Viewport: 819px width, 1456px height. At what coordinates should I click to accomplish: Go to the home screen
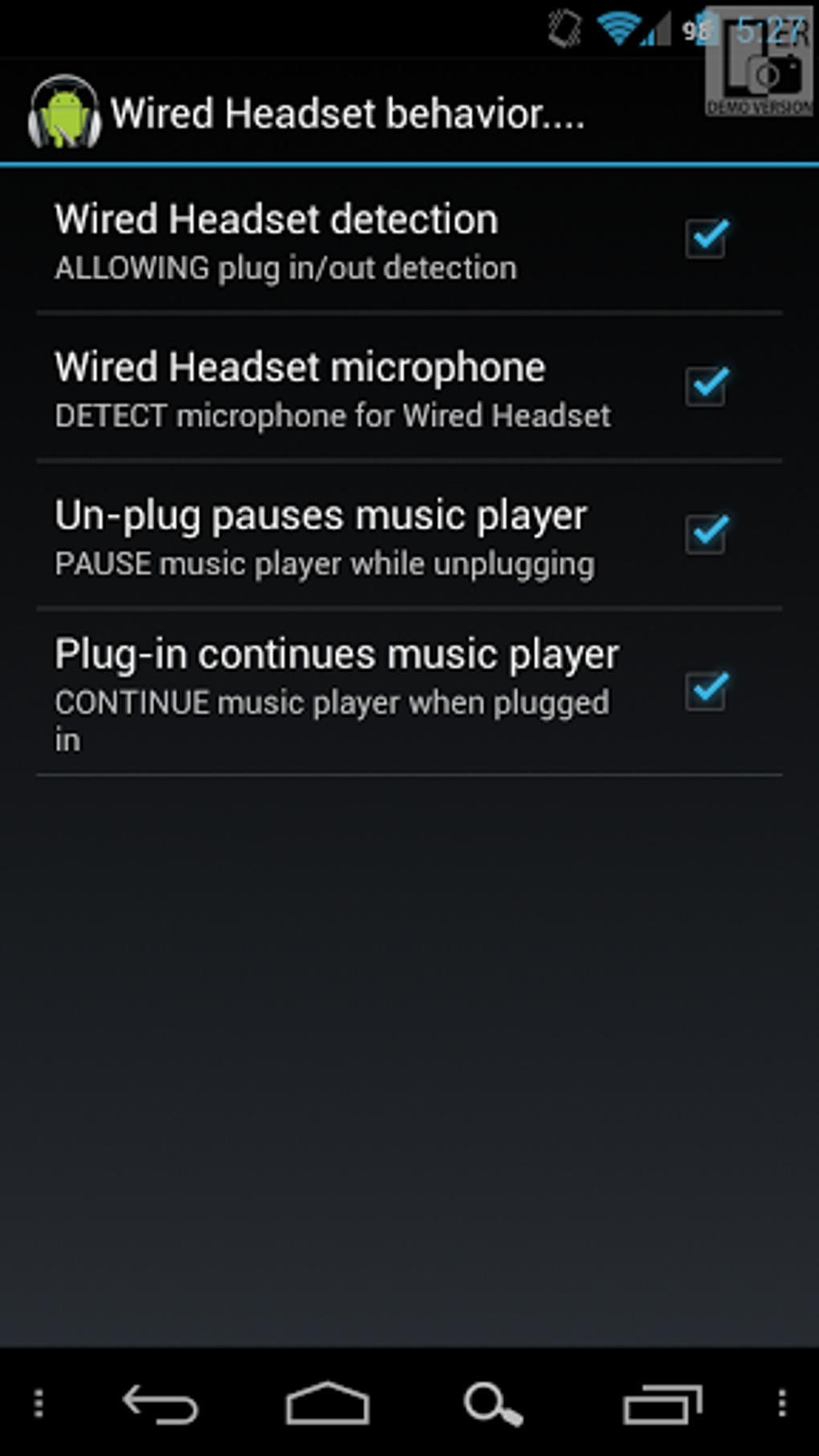(328, 1403)
